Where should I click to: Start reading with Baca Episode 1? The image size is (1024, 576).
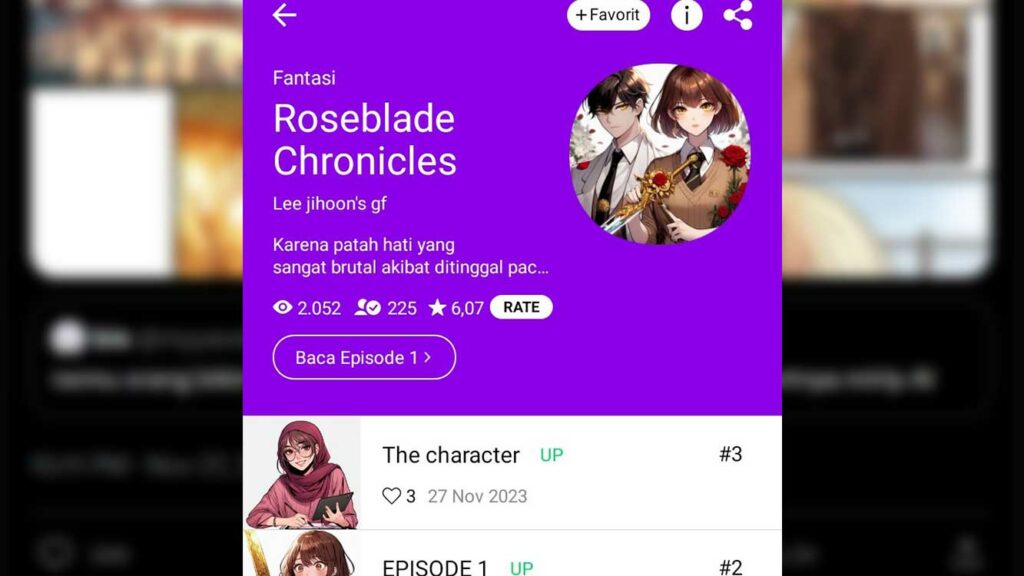point(364,357)
